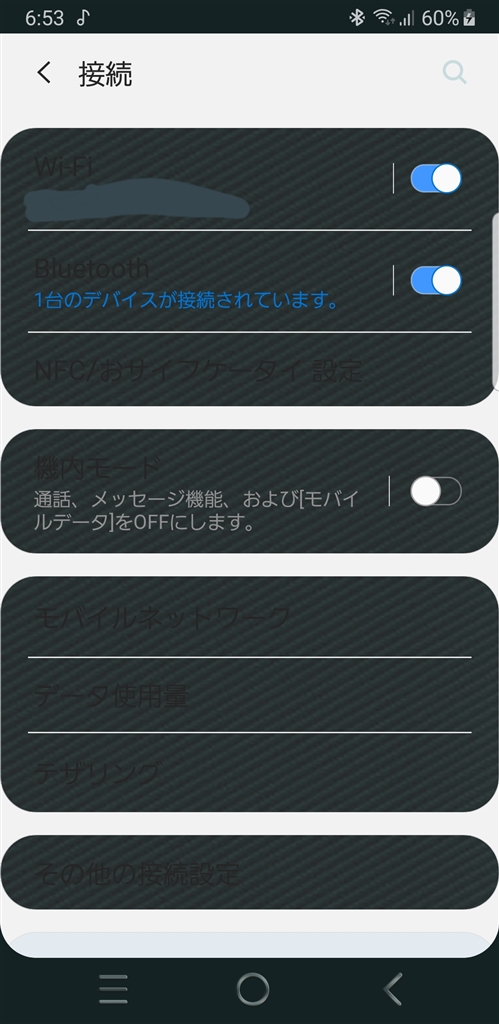The width and height of the screenshot is (499, 1024).
Task: Open recent apps from navigation bar
Action: [114, 989]
